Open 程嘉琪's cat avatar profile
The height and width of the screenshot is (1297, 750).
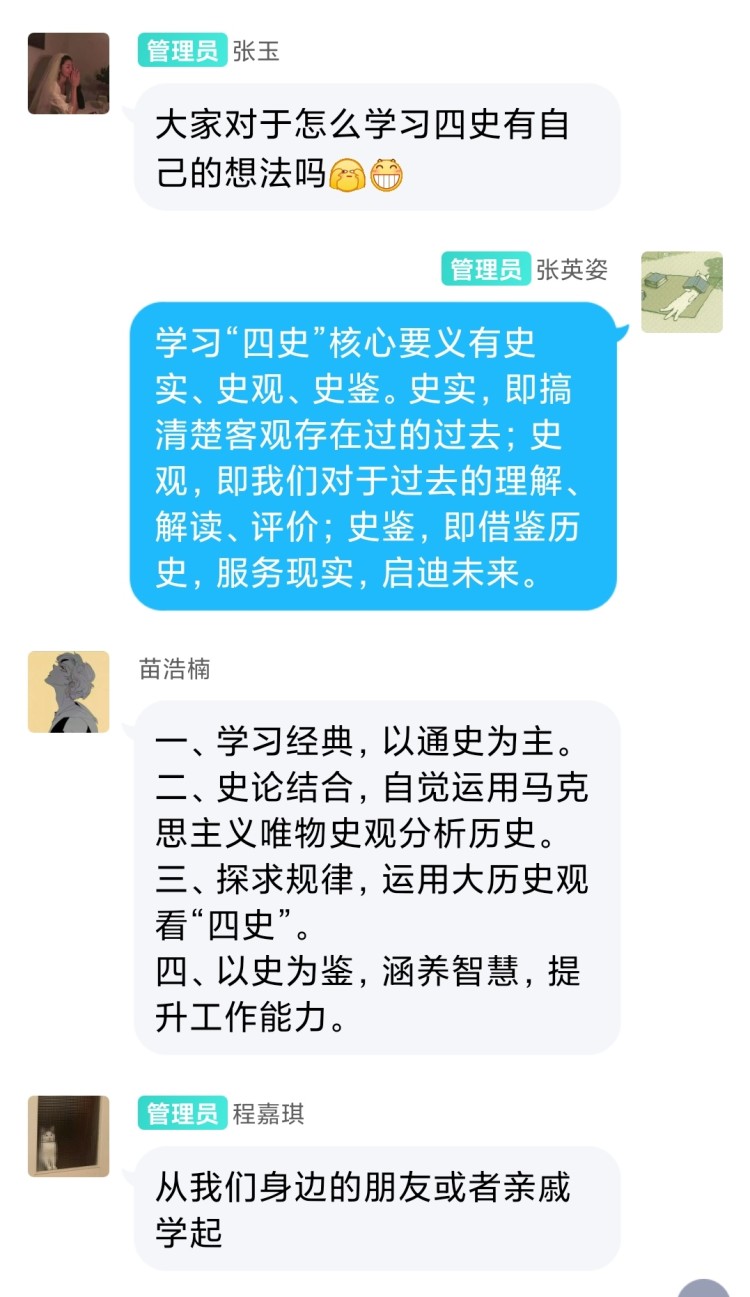68,1135
